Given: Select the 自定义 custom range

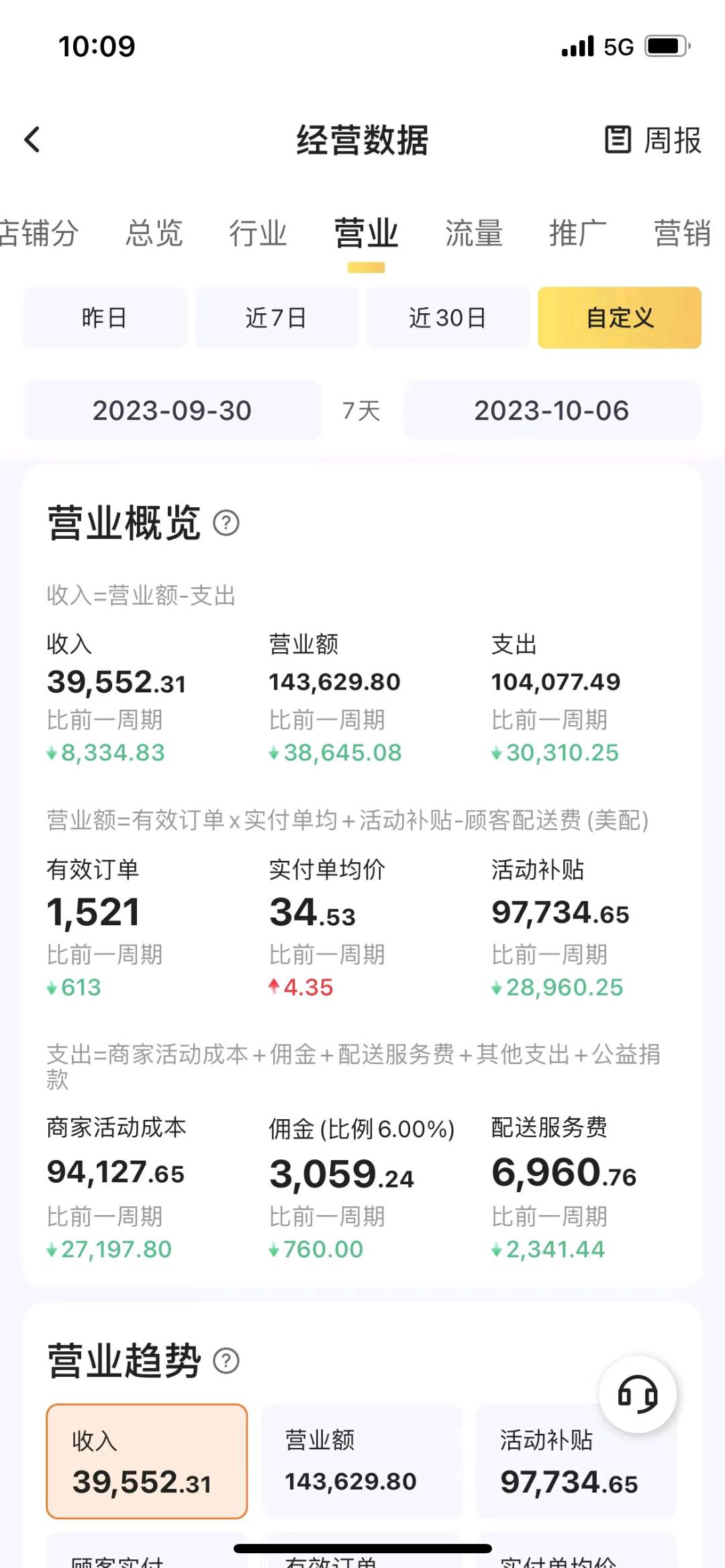Looking at the screenshot, I should (x=619, y=317).
